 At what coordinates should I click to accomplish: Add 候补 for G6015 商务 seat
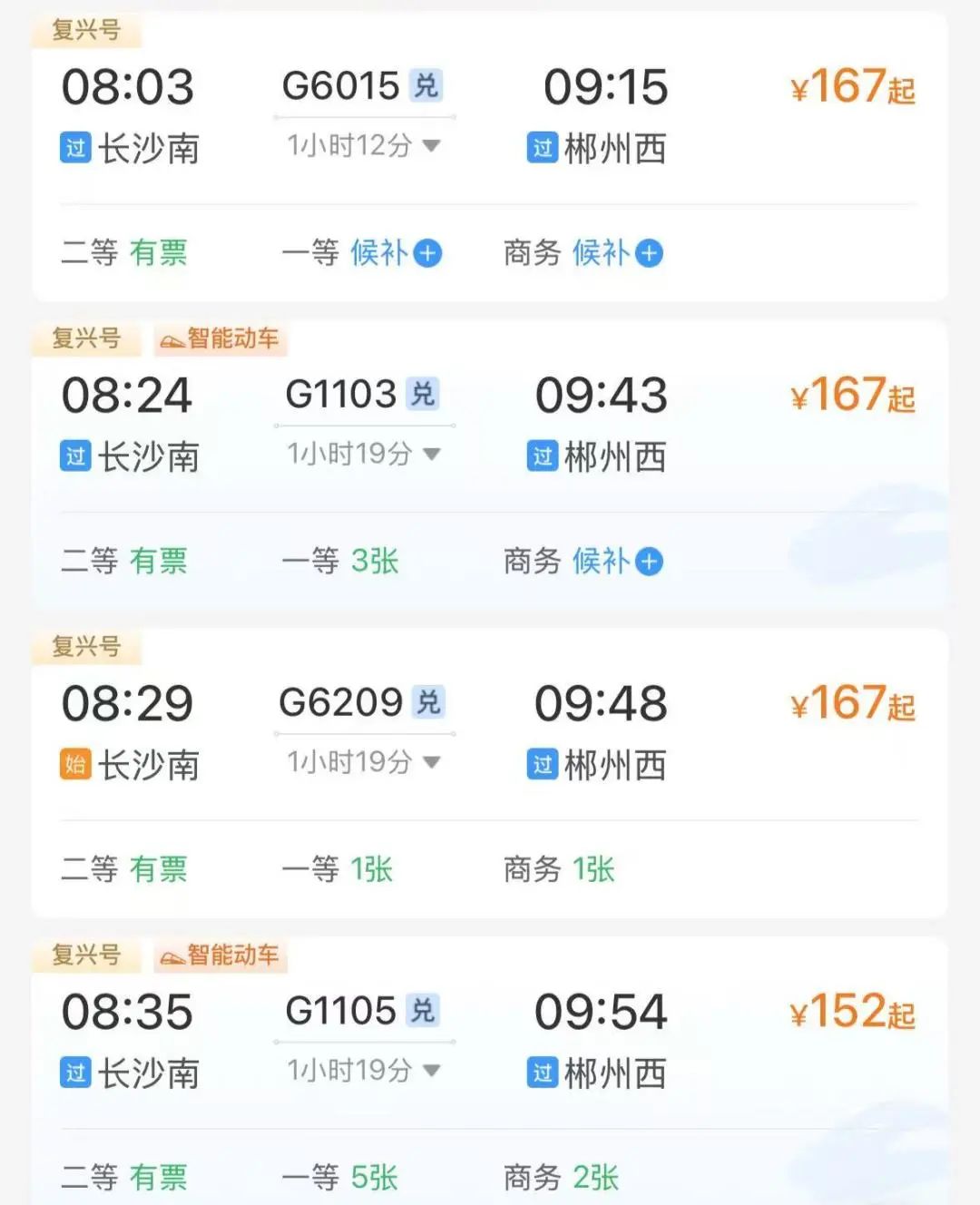click(x=649, y=253)
